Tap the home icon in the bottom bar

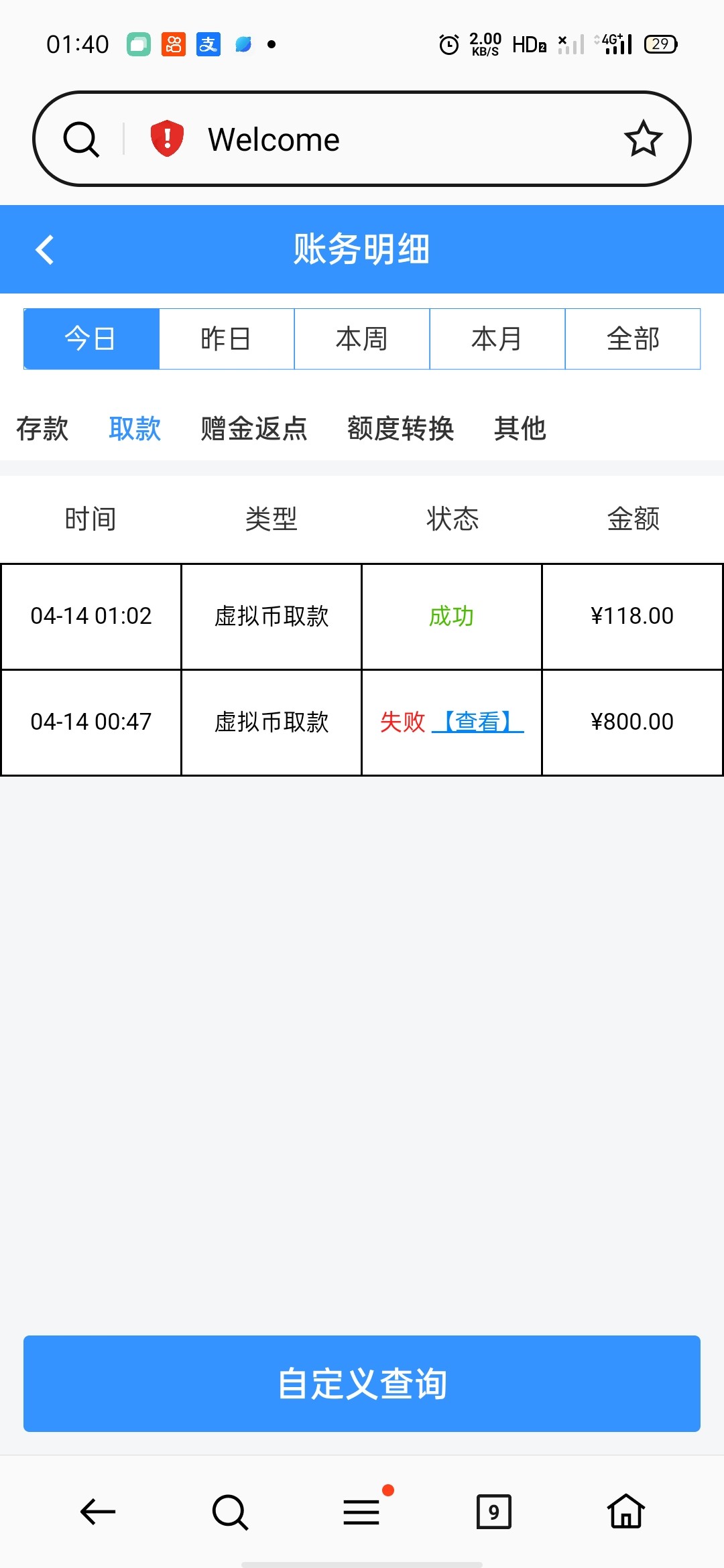625,1512
